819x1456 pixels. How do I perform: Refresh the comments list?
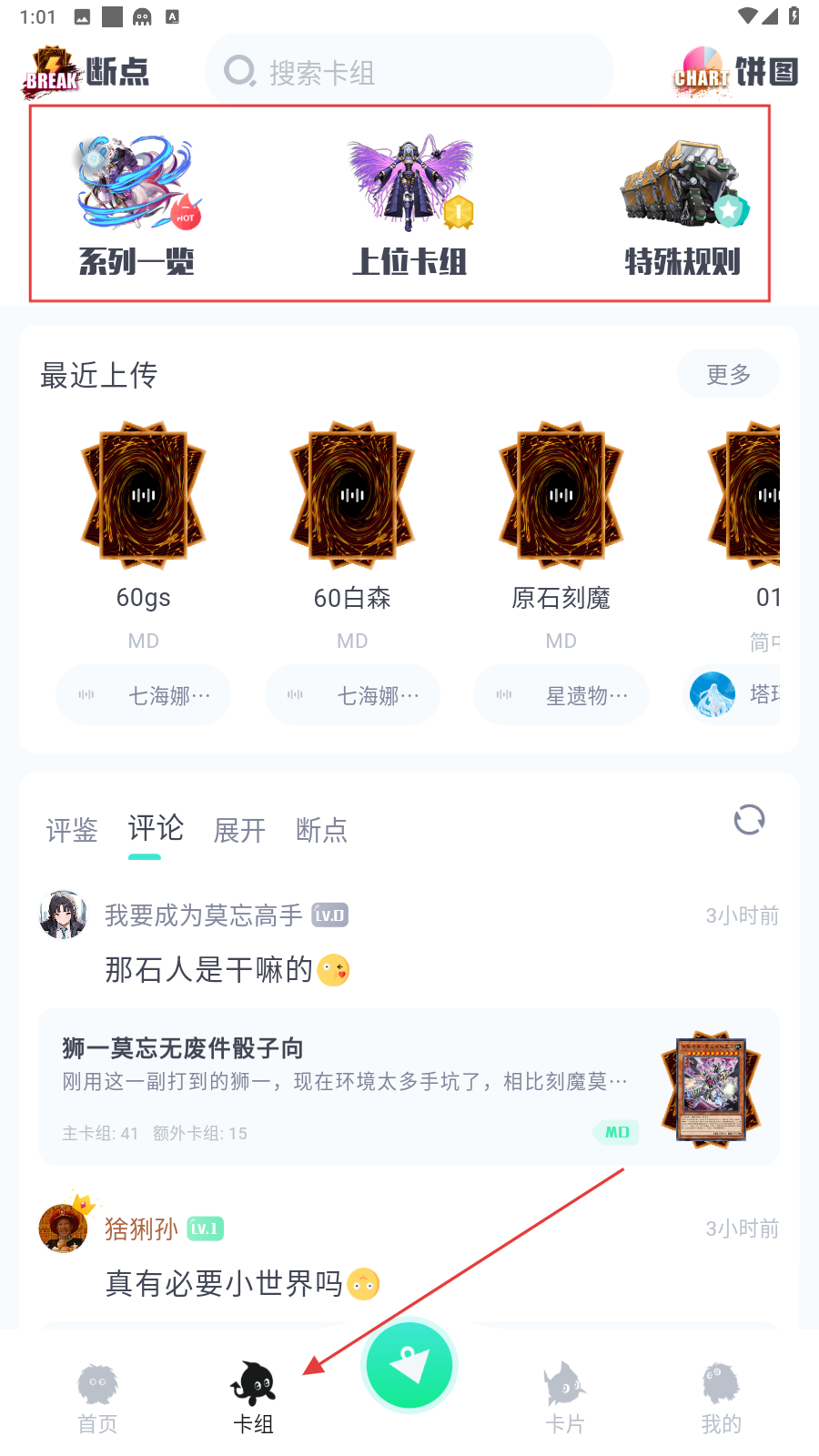click(749, 820)
